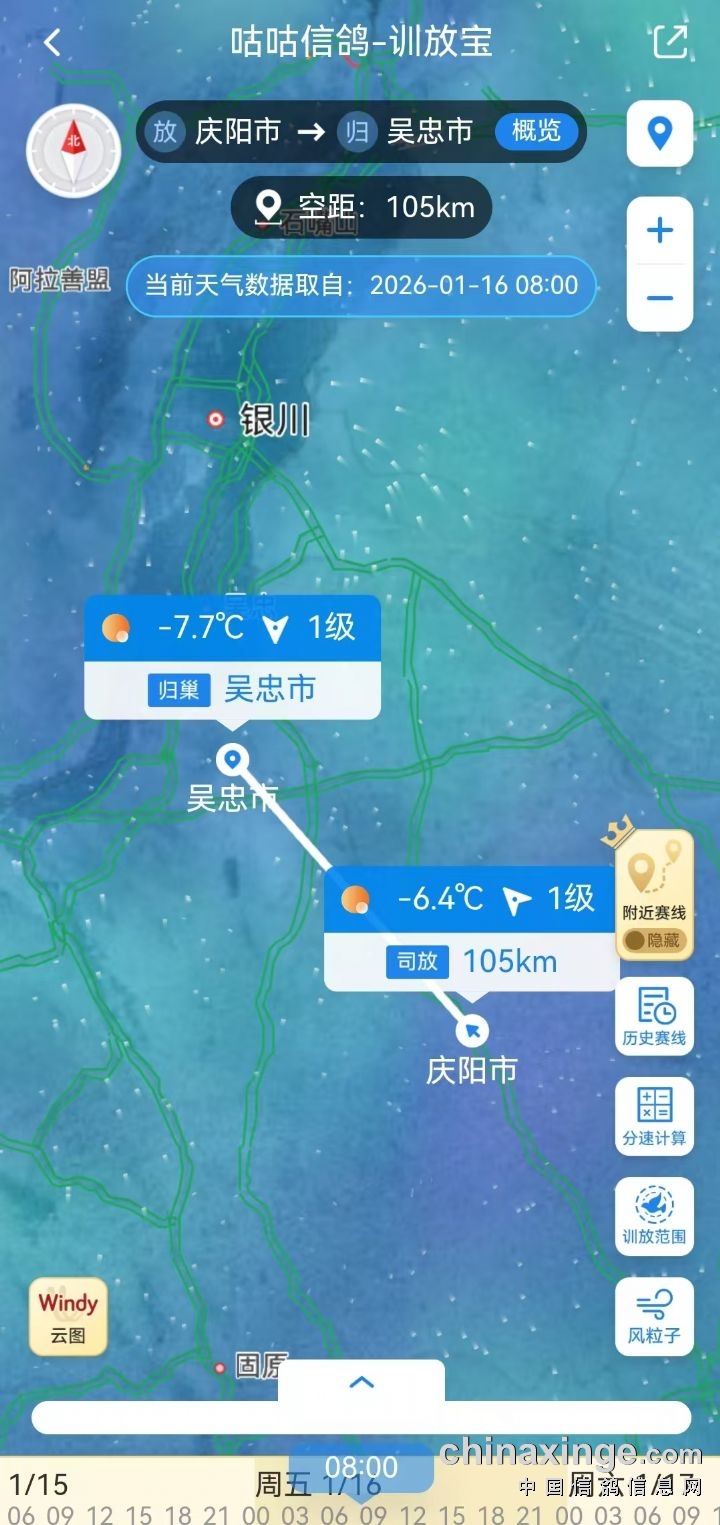Open the 司放 105km weather card
720x1525 pixels.
tap(471, 928)
